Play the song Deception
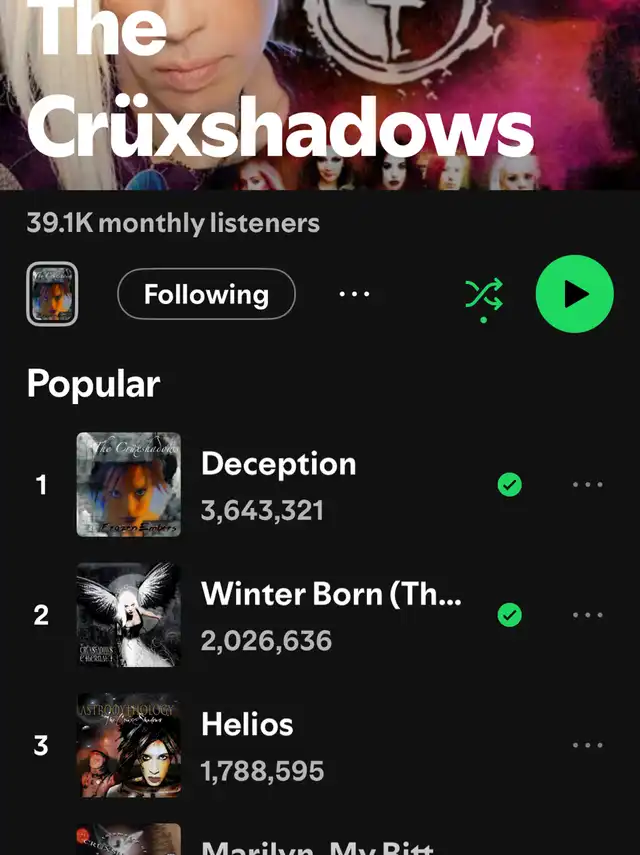 278,465
